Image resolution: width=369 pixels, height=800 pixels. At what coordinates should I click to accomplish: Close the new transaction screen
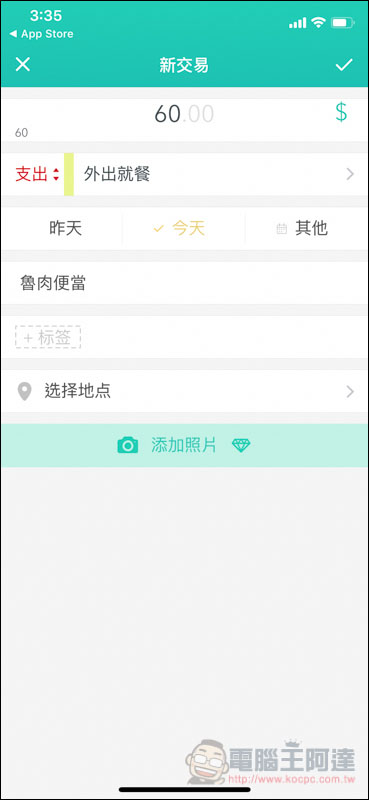coord(23,65)
